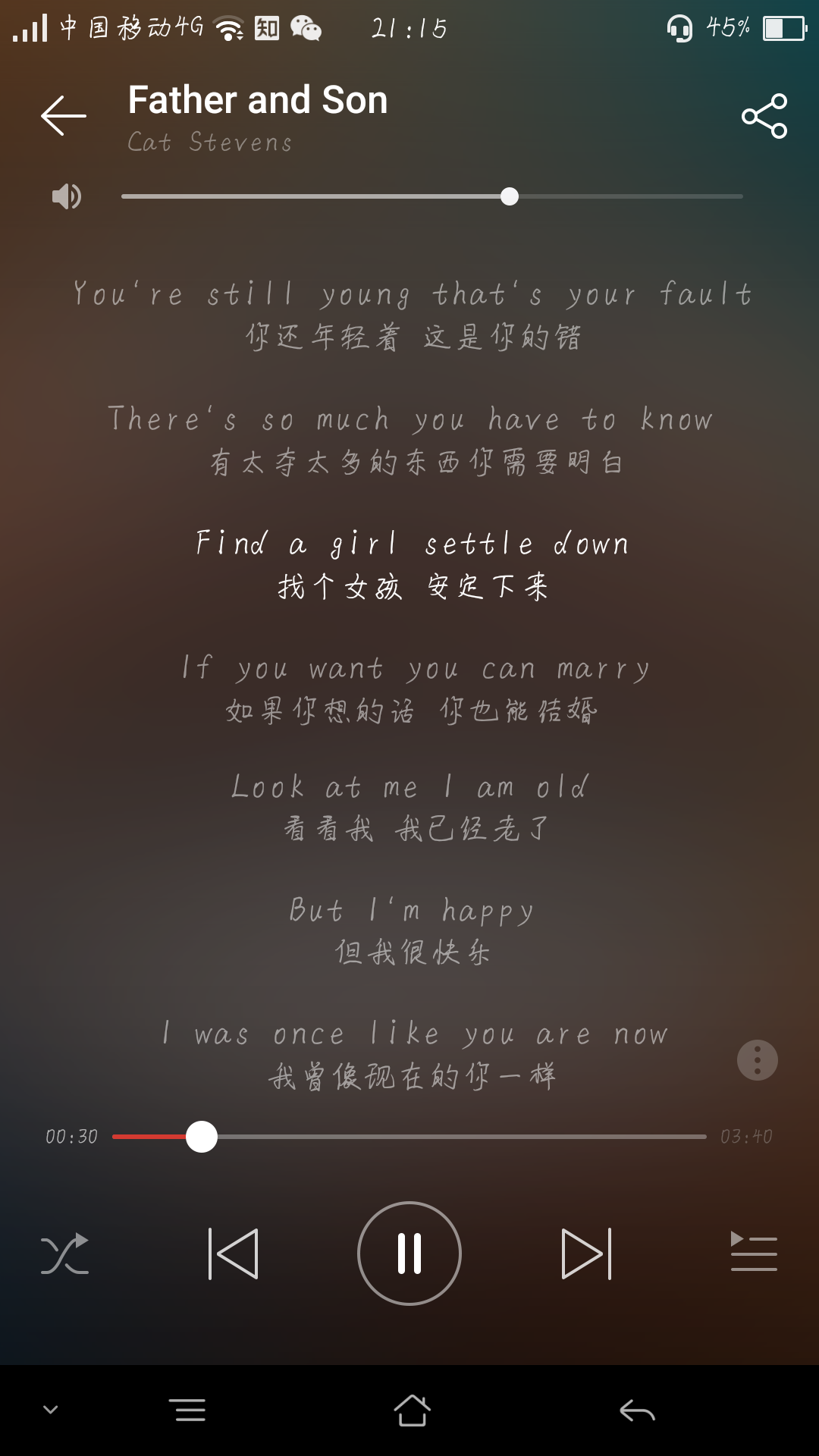Tap the volume speaker icon
819x1456 pixels.
[65, 197]
